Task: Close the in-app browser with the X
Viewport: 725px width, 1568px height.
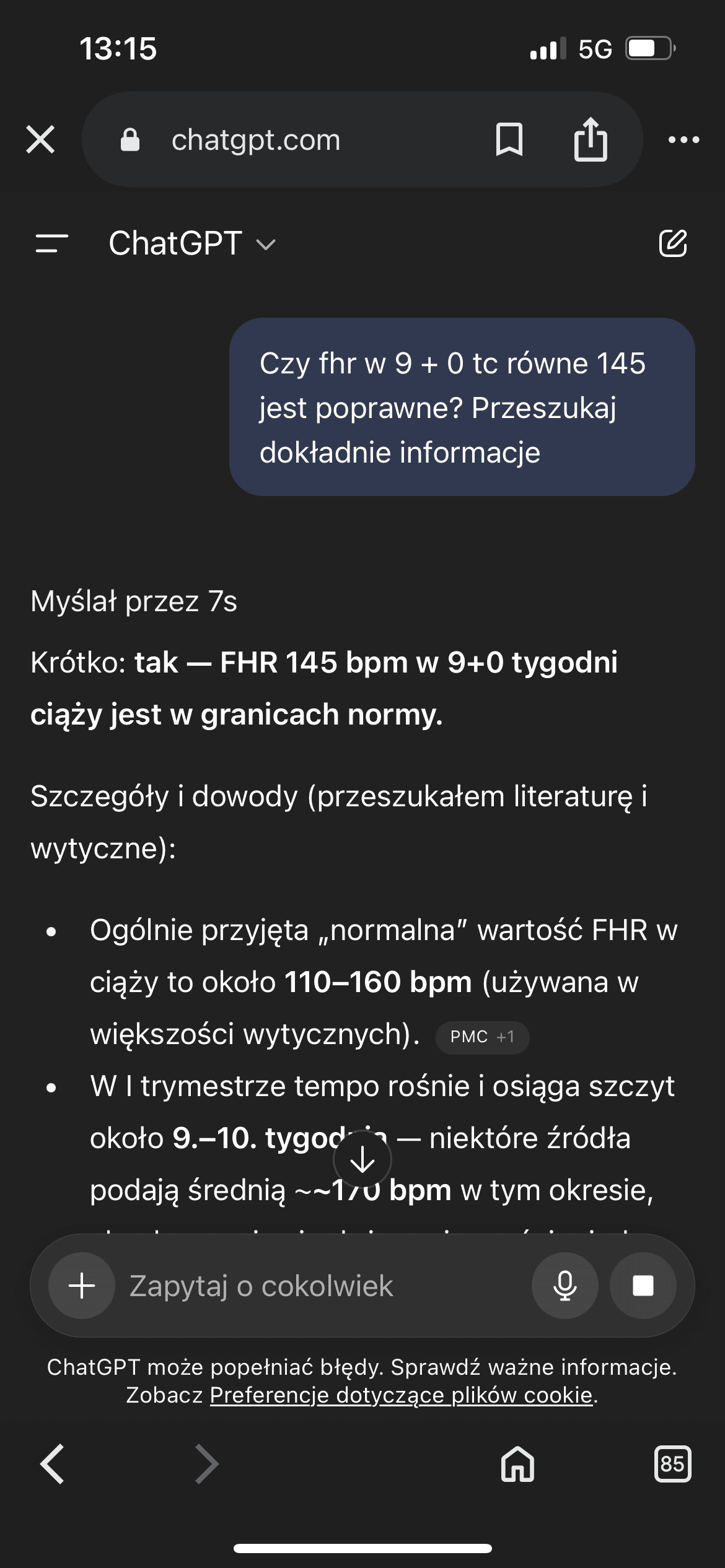Action: click(x=41, y=139)
